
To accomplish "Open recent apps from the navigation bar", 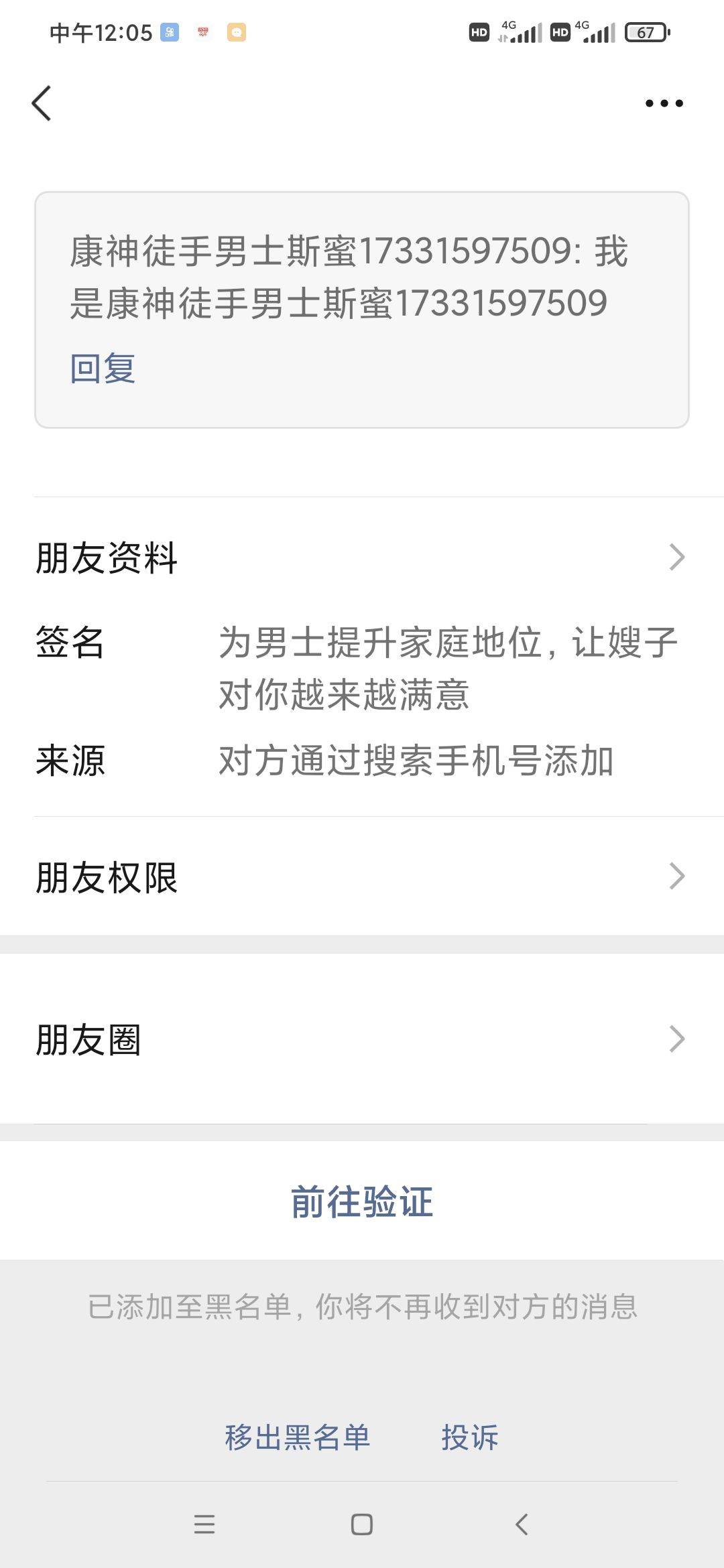I will (204, 1524).
